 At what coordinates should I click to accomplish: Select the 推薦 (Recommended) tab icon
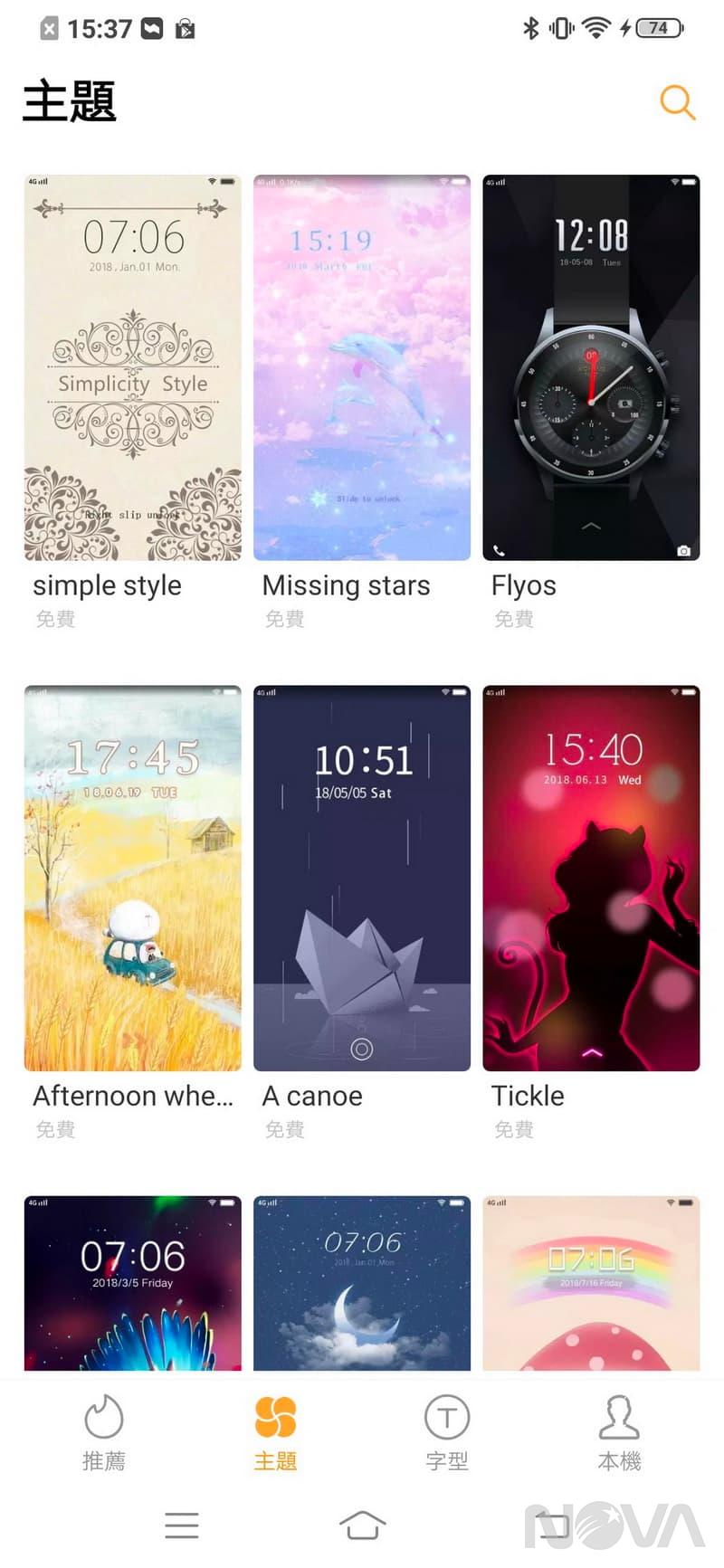(103, 1415)
